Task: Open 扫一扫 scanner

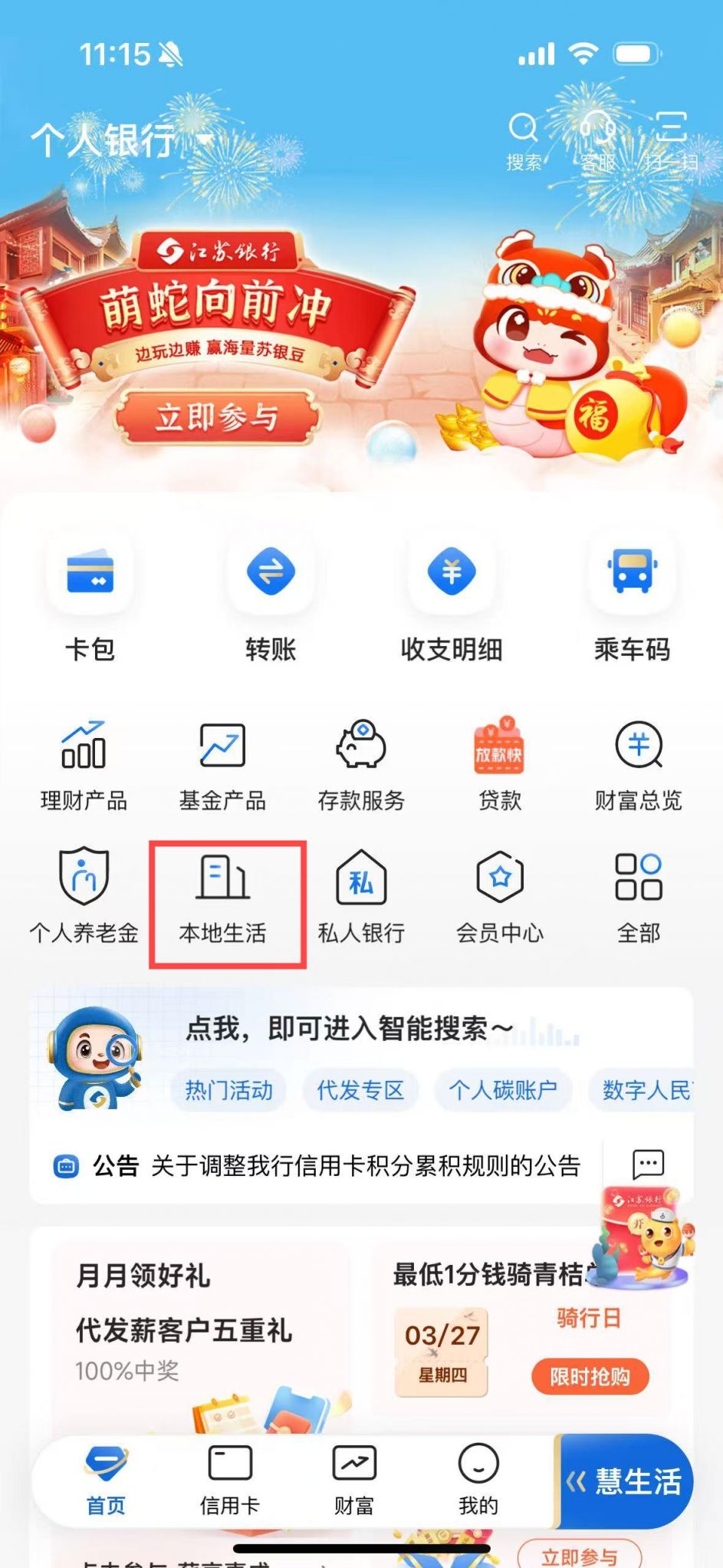Action: pyautogui.click(x=671, y=138)
